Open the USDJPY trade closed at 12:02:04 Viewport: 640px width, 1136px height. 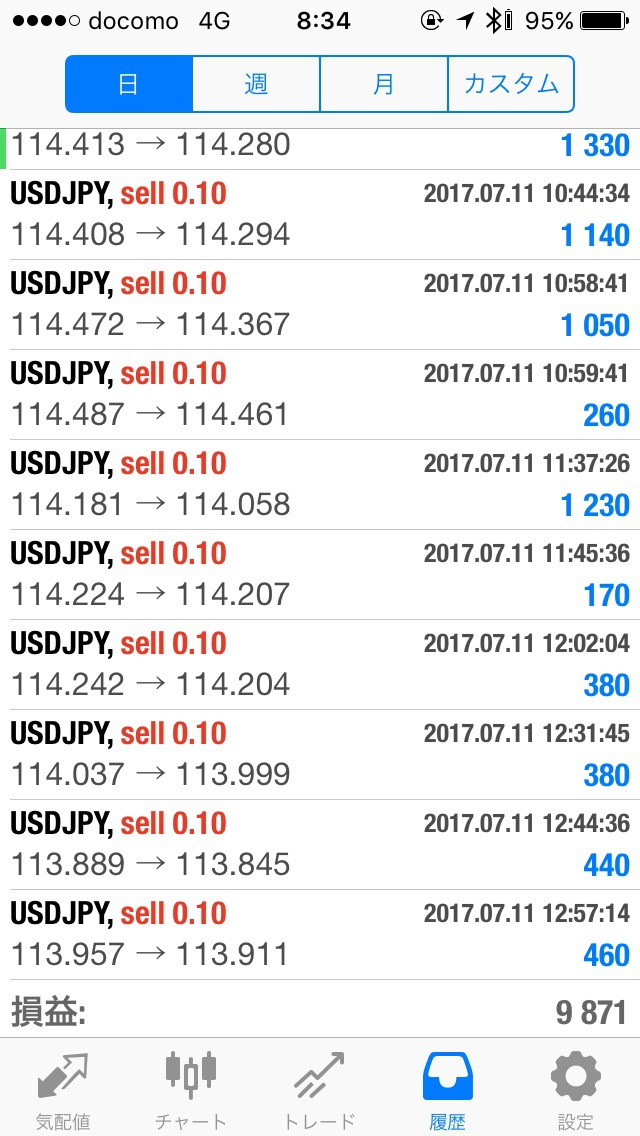coord(320,665)
